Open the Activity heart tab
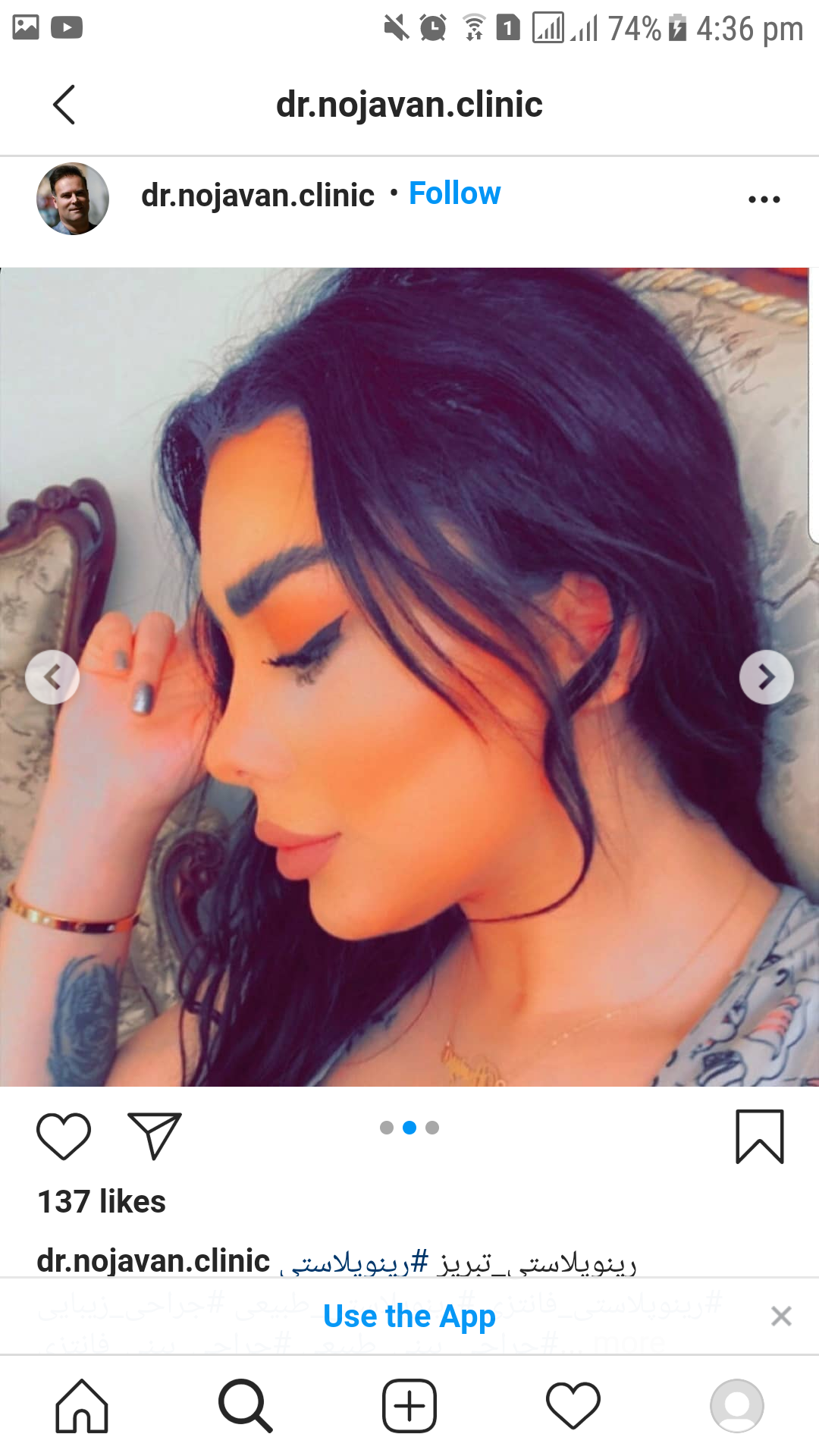819x1456 pixels. 573,1406
